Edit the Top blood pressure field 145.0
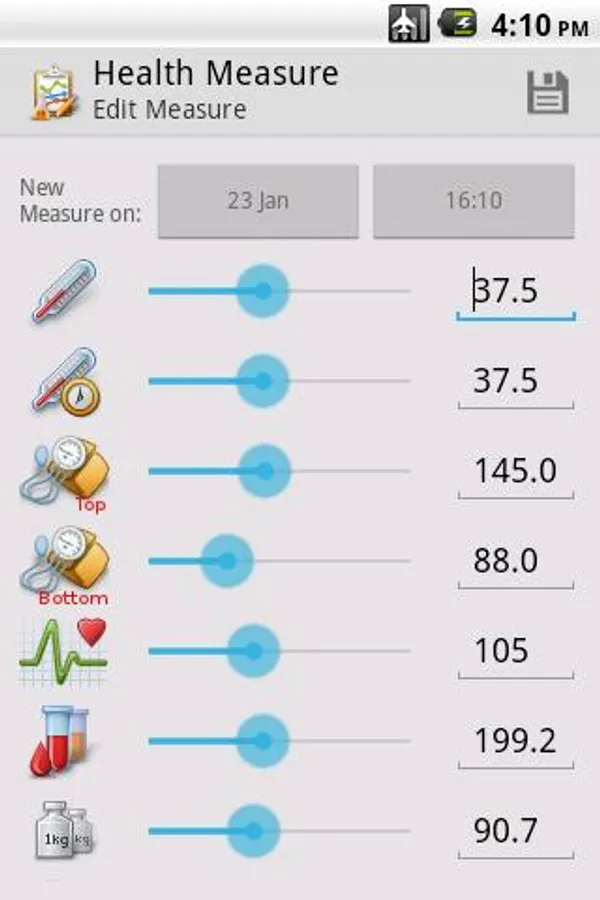The width and height of the screenshot is (600, 900). pos(515,470)
